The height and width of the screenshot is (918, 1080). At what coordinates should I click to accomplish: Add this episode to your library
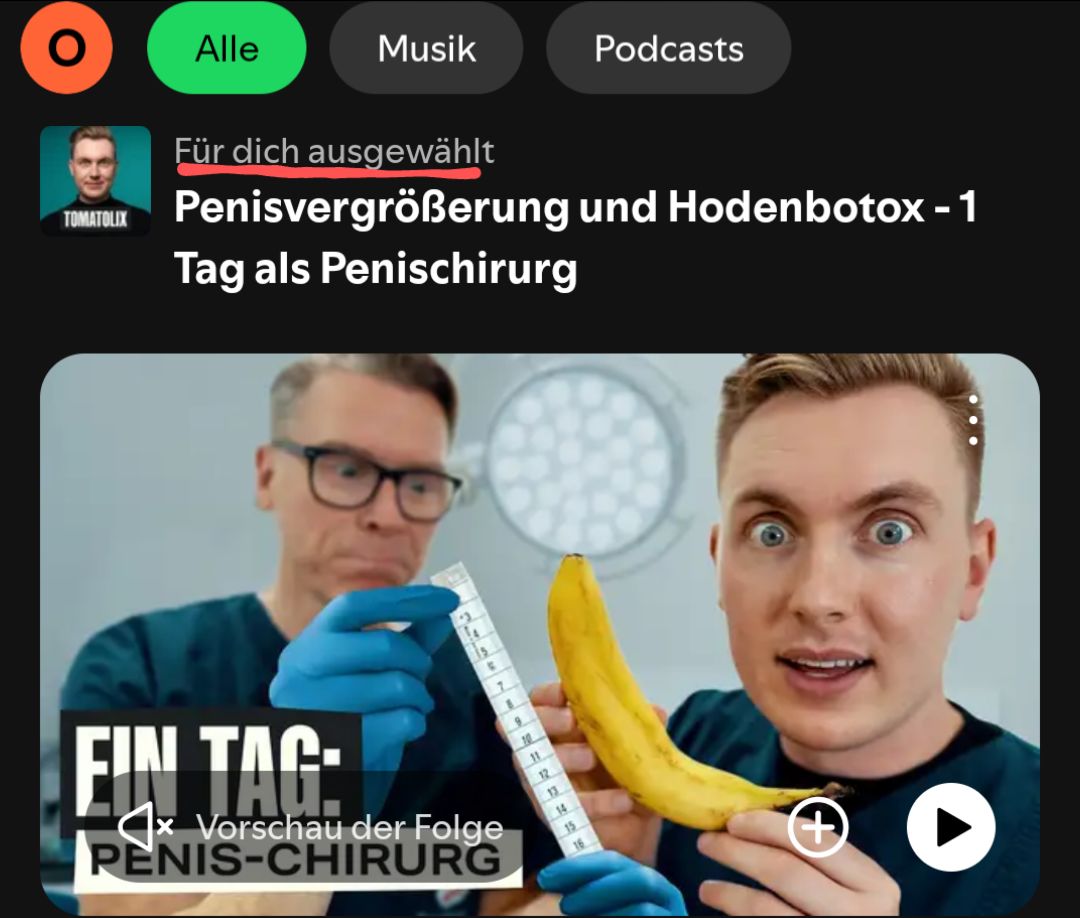point(818,828)
